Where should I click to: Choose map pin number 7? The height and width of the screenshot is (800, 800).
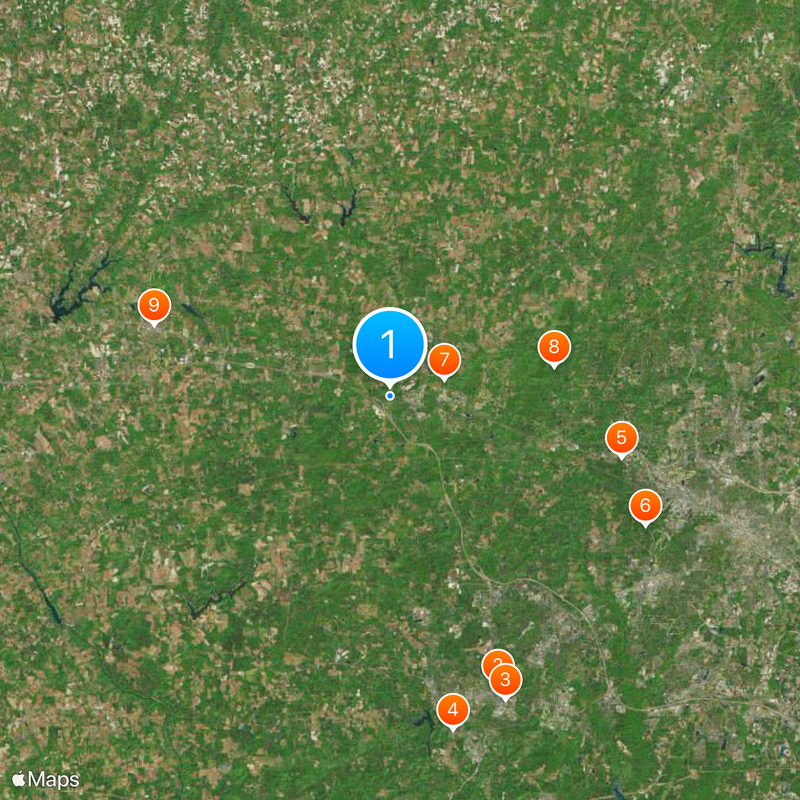point(444,360)
